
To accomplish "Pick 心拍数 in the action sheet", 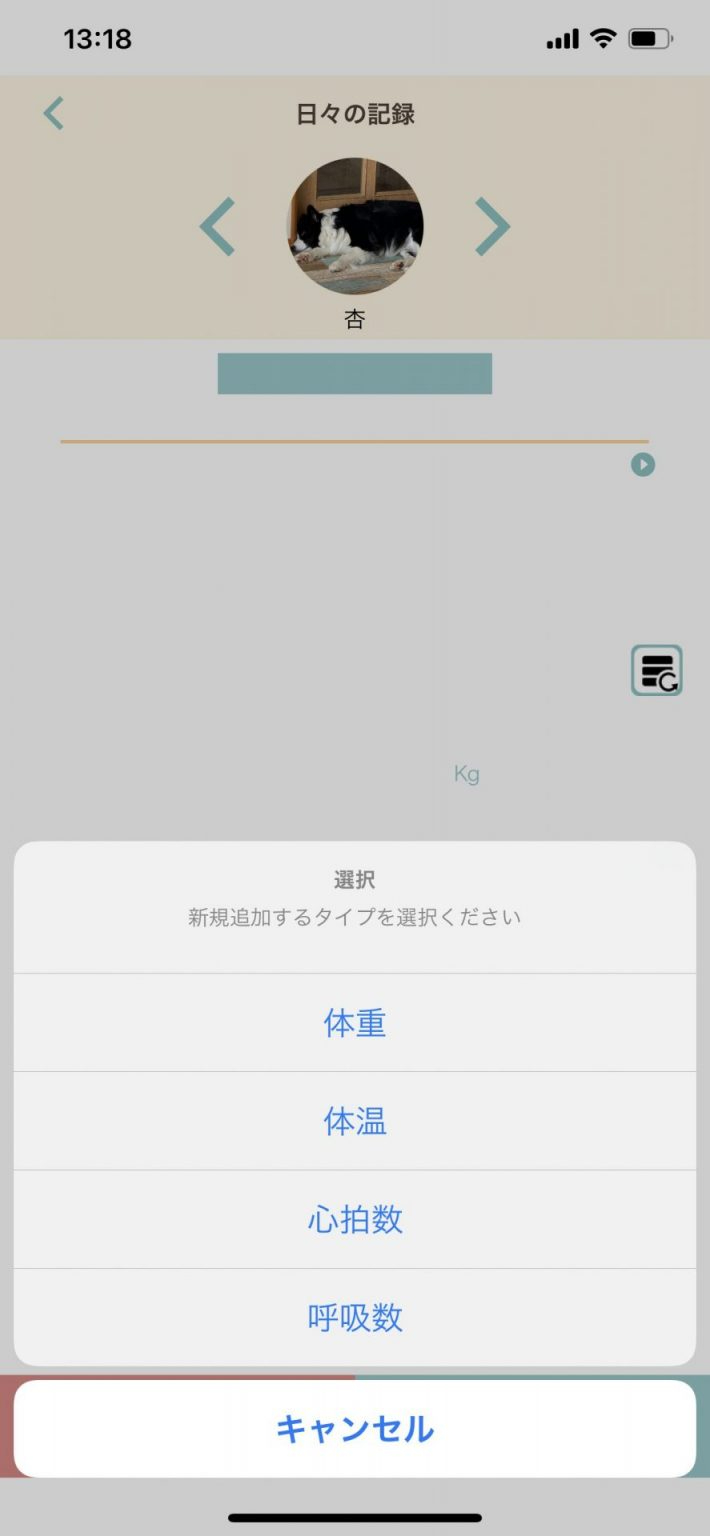I will tap(355, 1219).
